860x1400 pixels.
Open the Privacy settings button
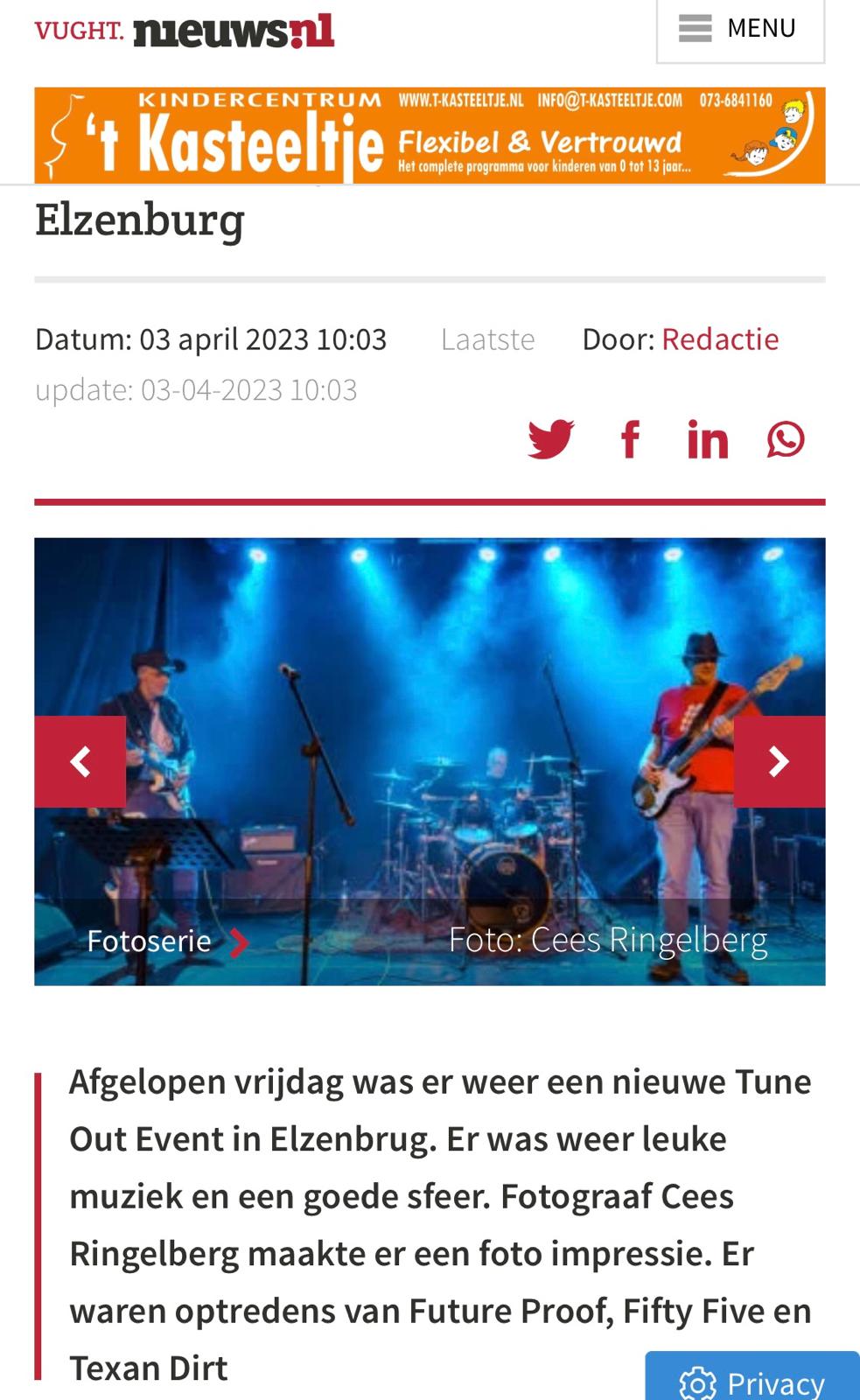[x=753, y=1382]
